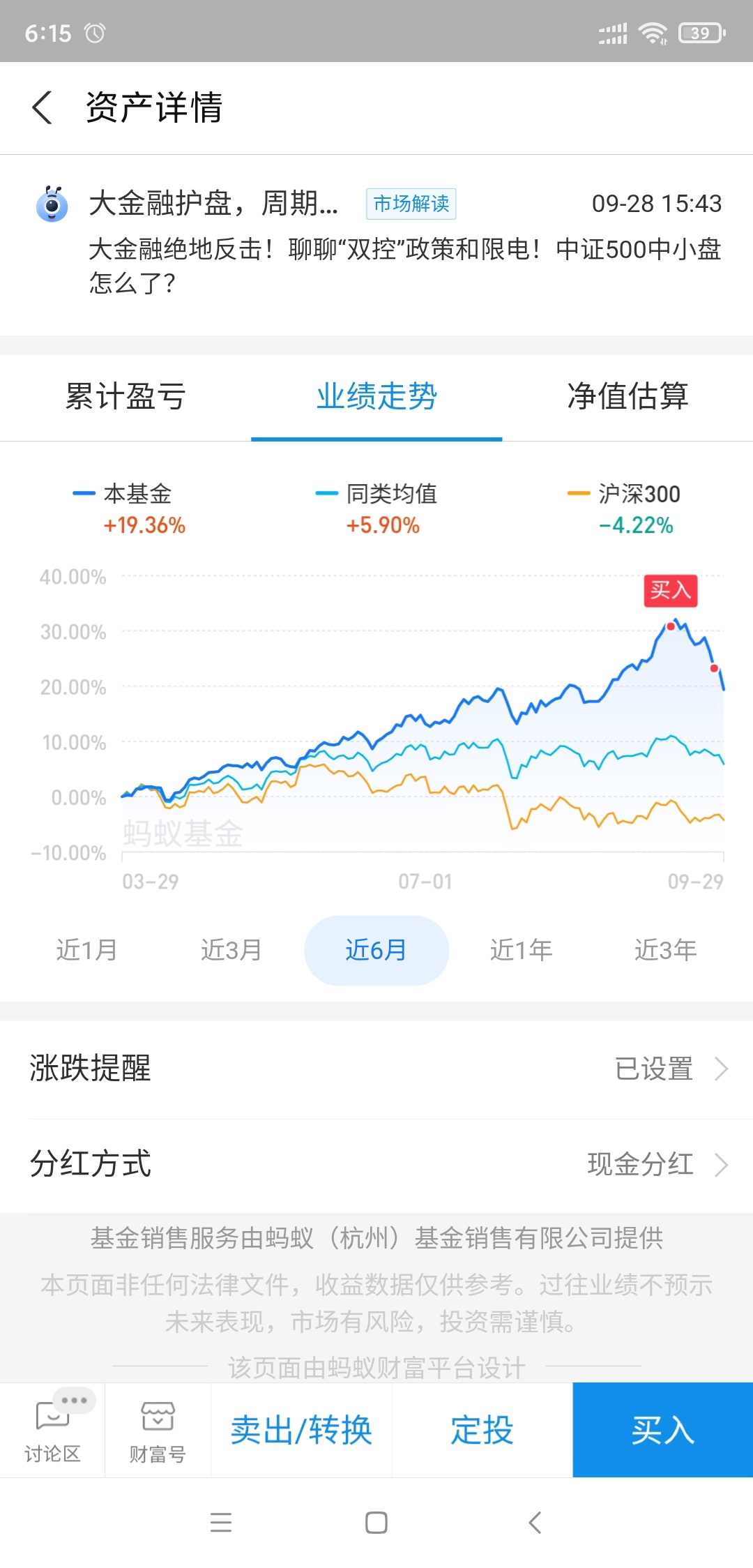Viewport: 753px width, 1568px height.
Task: Tap the blue 买入 buy button
Action: point(663,1430)
